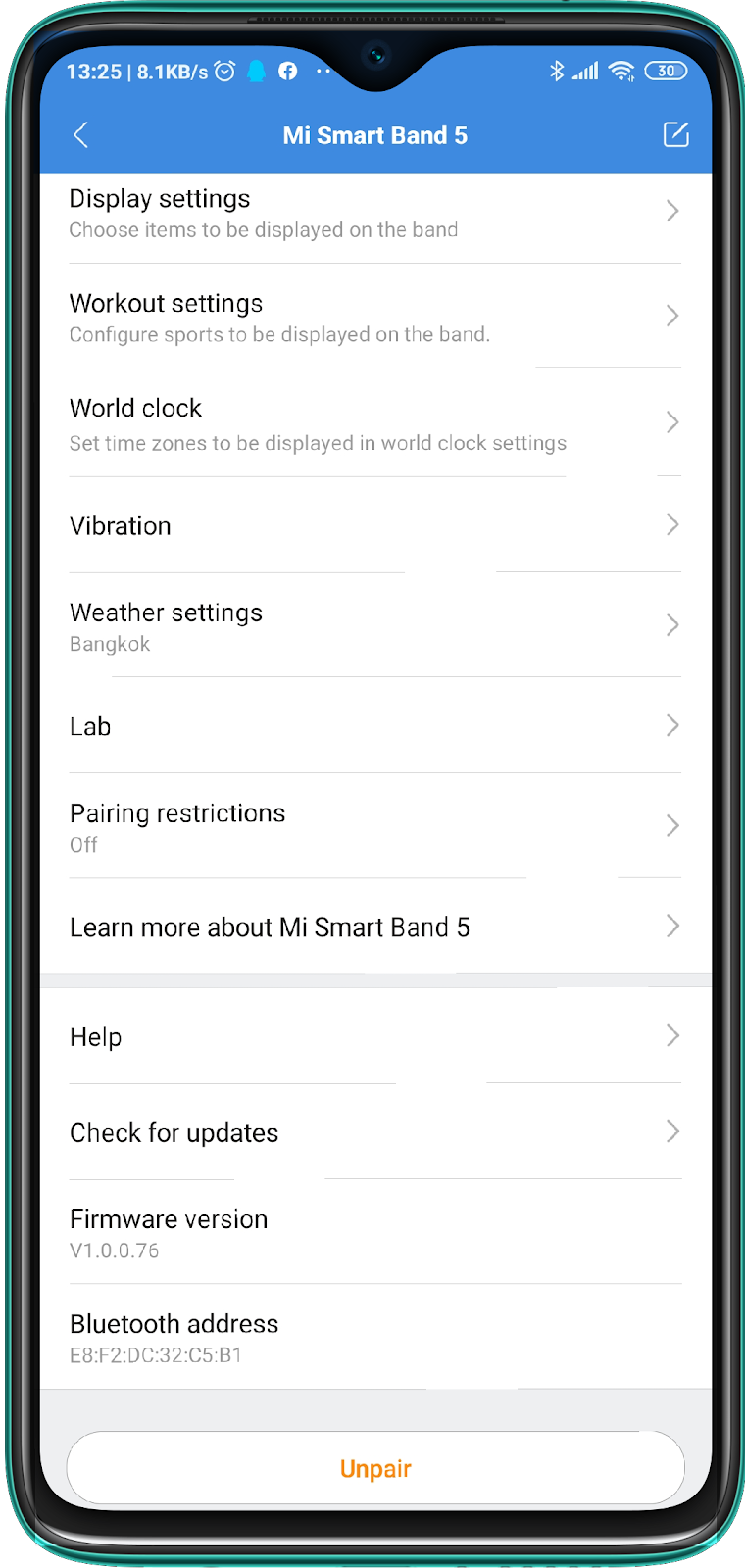The height and width of the screenshot is (1568, 745).
Task: Tap the edit icon in the header
Action: pyautogui.click(x=675, y=135)
